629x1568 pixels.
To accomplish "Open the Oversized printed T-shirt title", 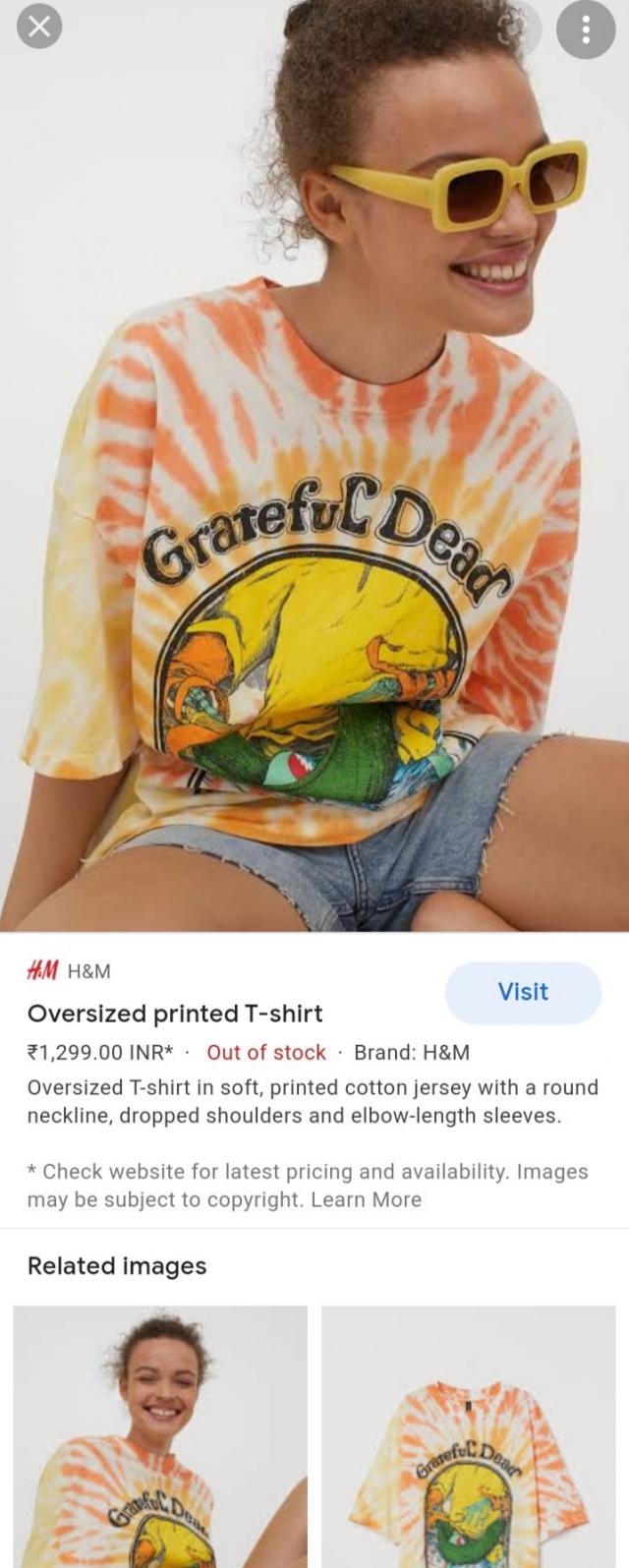I will (175, 1014).
